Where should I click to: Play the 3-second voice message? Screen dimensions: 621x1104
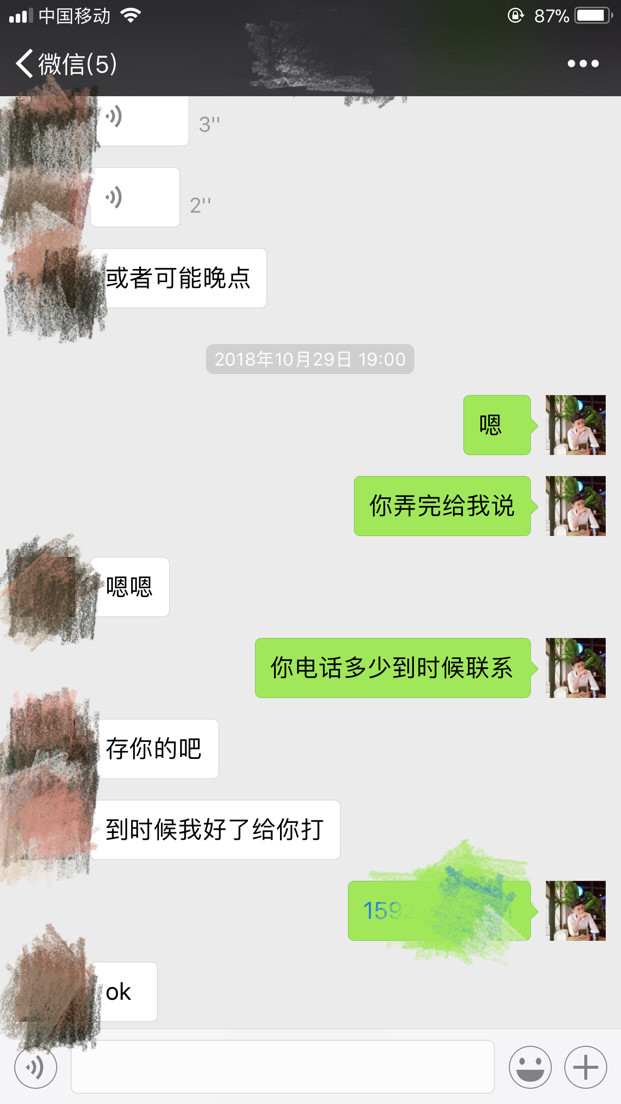coord(142,119)
